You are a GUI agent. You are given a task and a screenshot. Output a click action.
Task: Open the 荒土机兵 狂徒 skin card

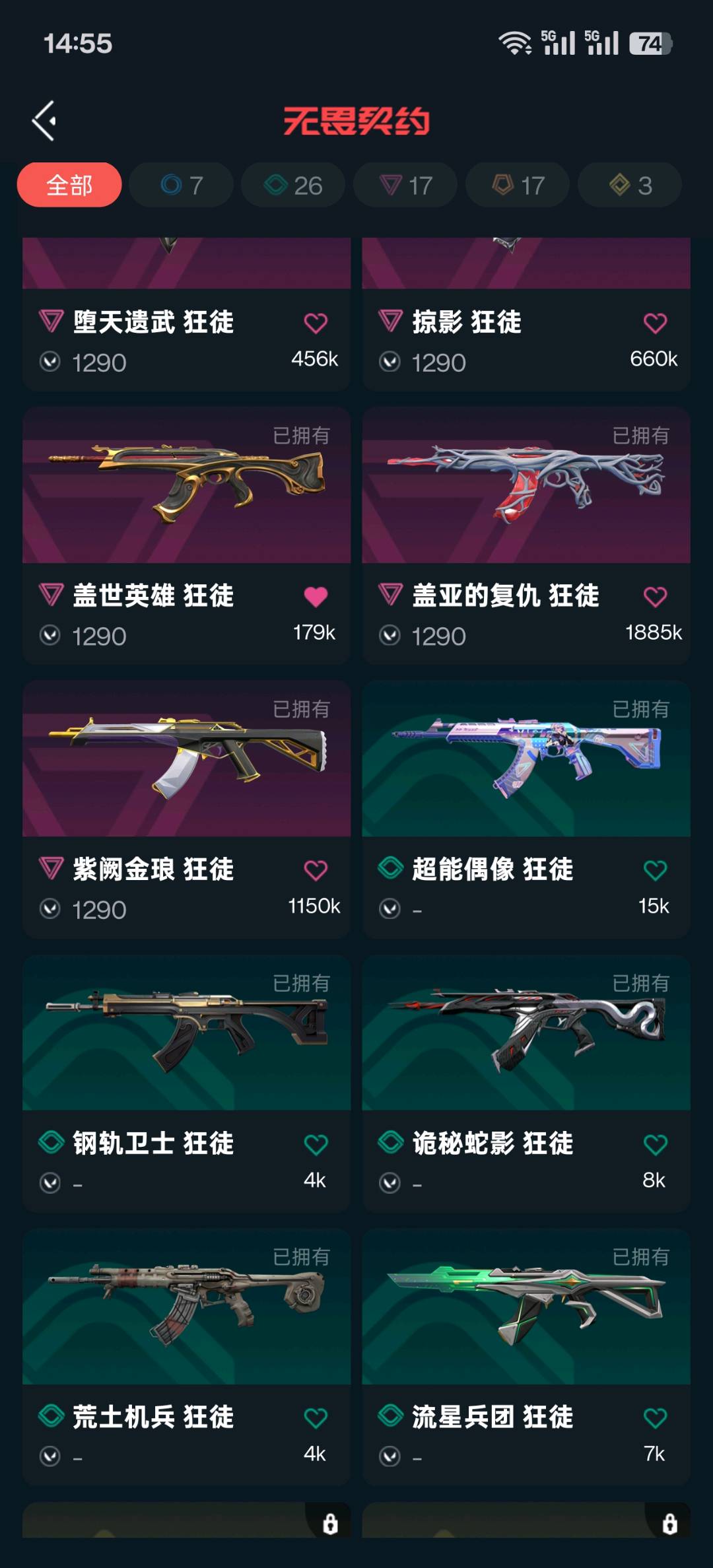pos(186,1307)
